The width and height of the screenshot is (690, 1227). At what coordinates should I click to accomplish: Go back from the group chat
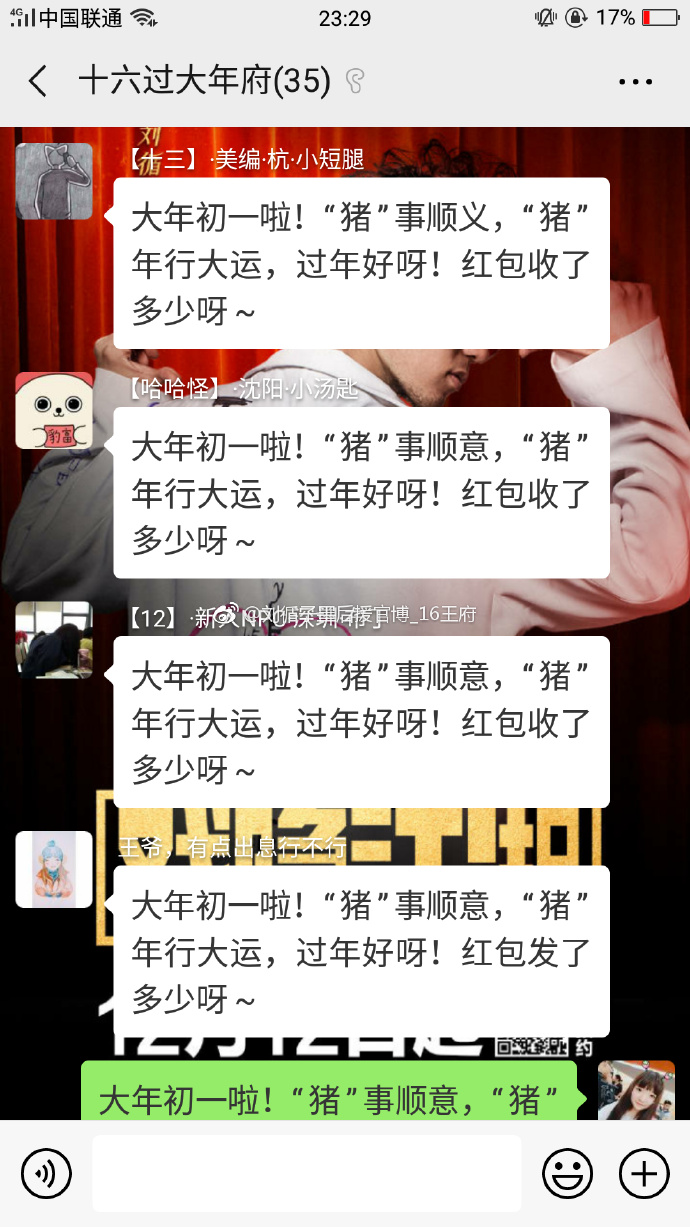click(x=38, y=81)
